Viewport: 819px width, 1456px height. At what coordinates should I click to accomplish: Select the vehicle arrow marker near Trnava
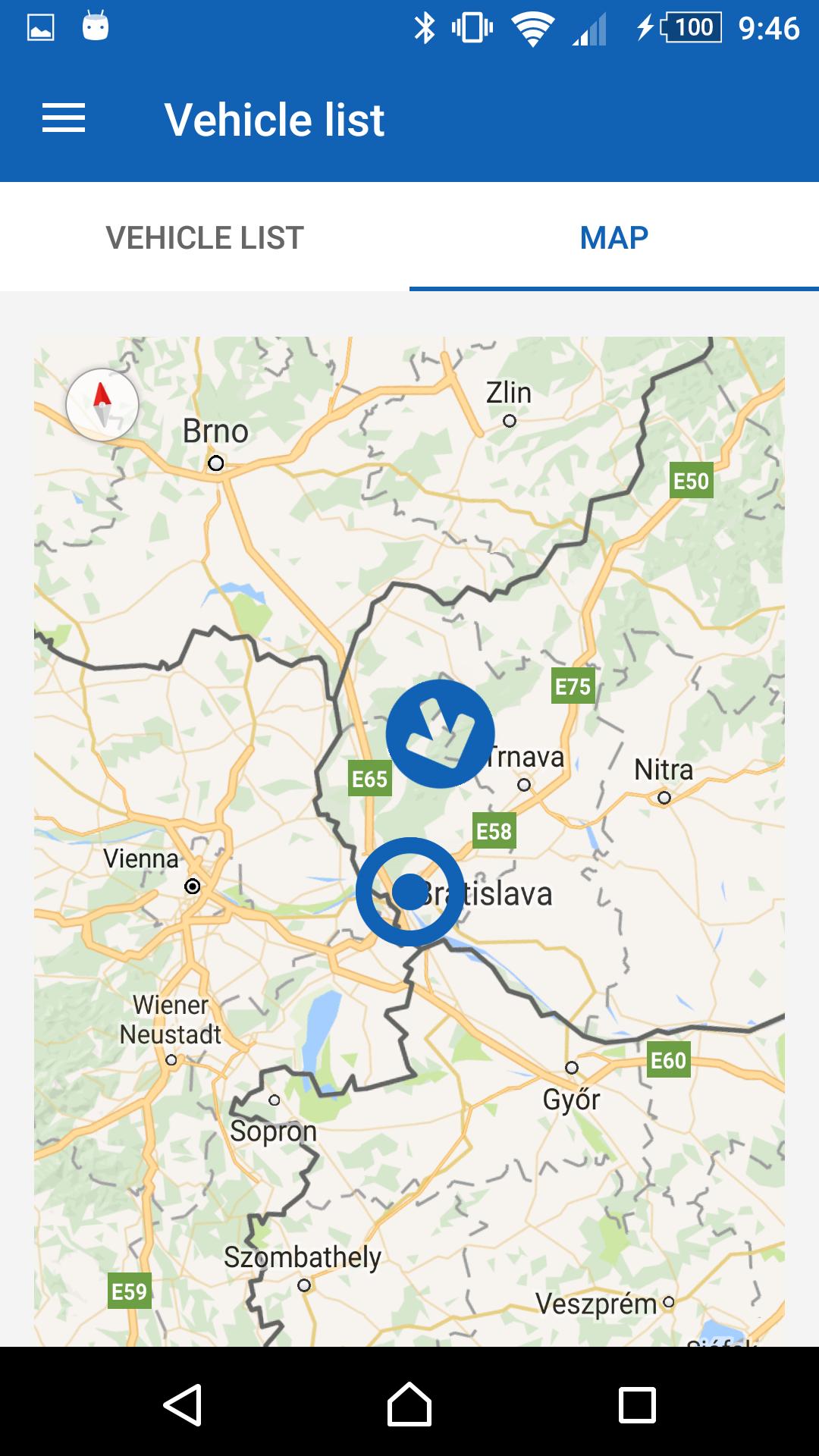(440, 733)
